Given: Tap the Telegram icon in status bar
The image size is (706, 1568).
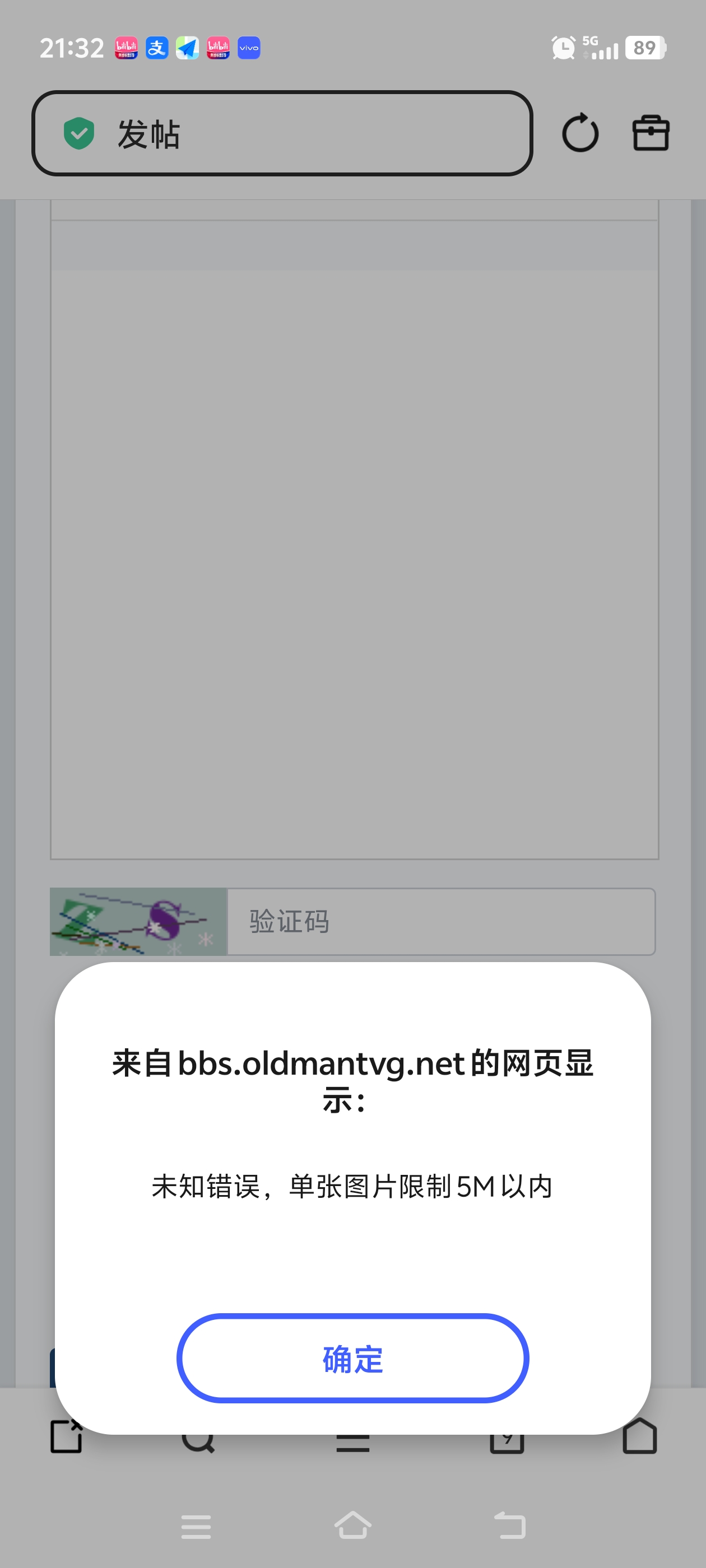Looking at the screenshot, I should pyautogui.click(x=187, y=48).
